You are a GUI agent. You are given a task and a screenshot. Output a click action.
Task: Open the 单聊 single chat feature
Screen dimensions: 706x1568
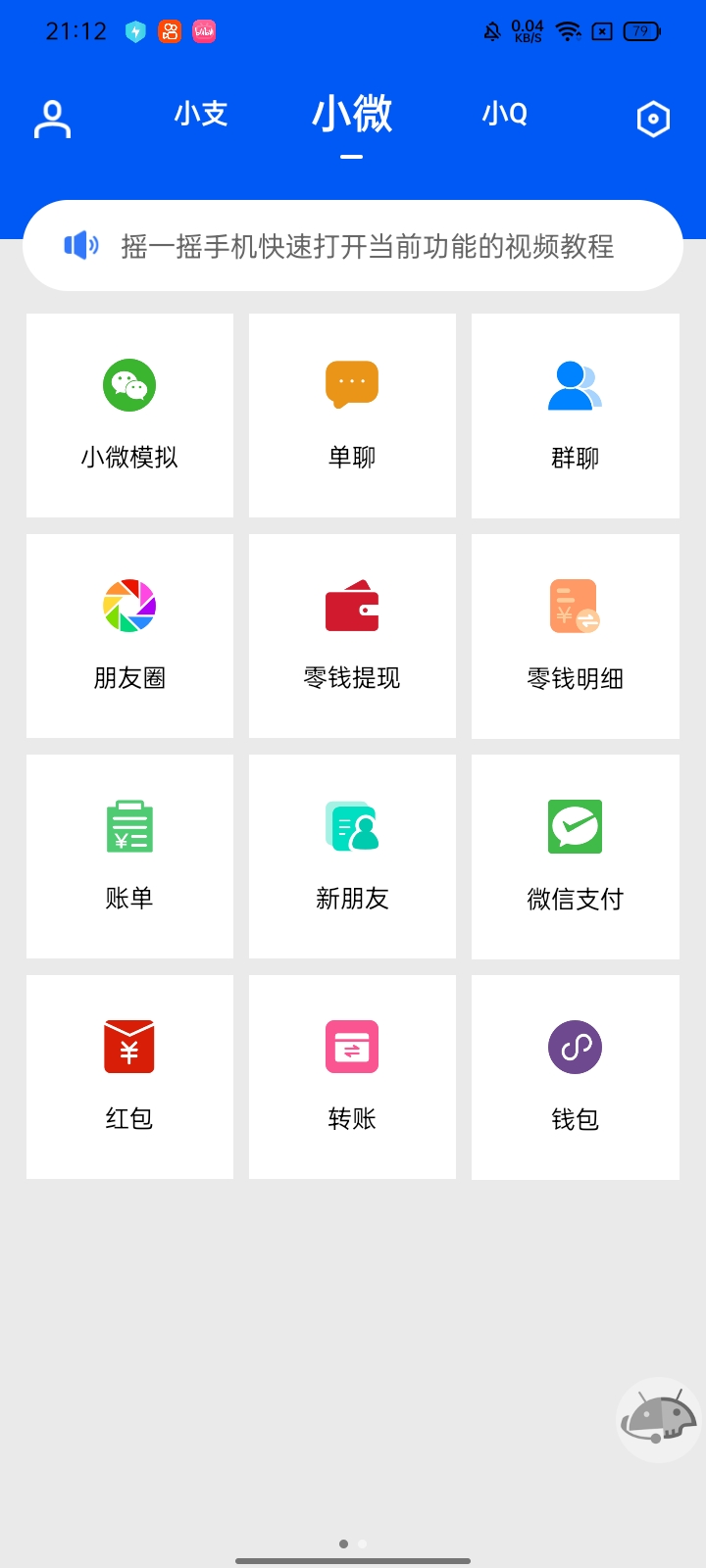pos(352,416)
